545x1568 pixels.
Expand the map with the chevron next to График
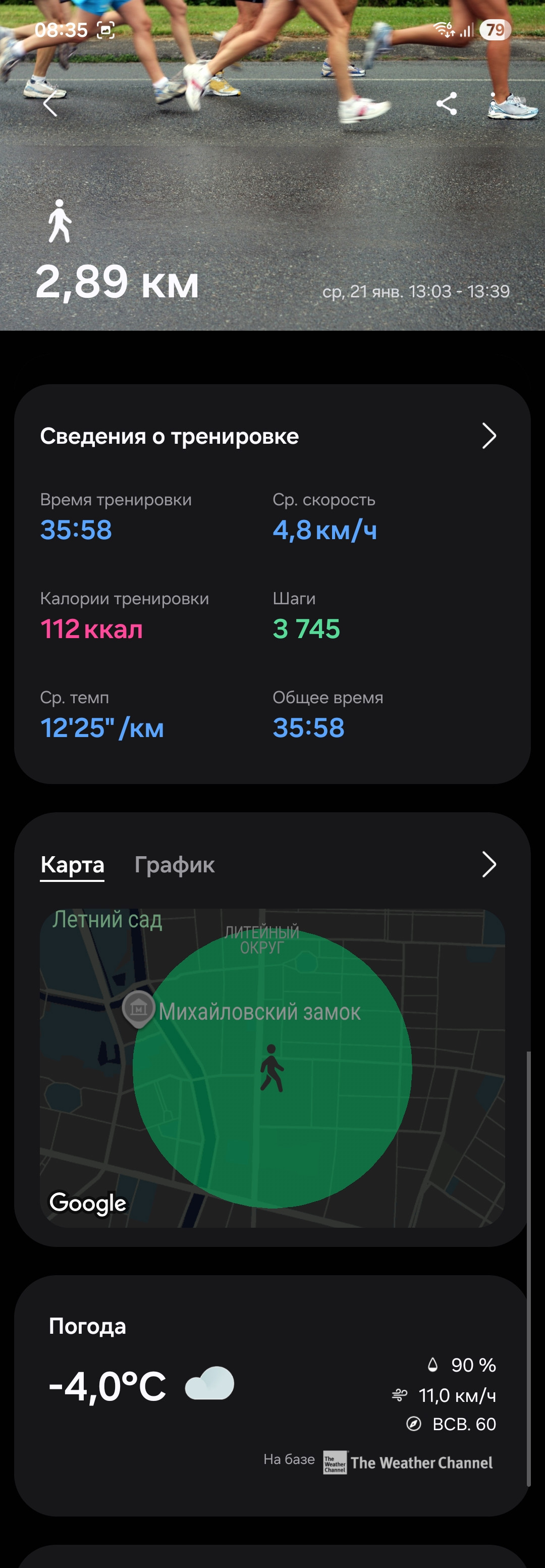coord(489,864)
